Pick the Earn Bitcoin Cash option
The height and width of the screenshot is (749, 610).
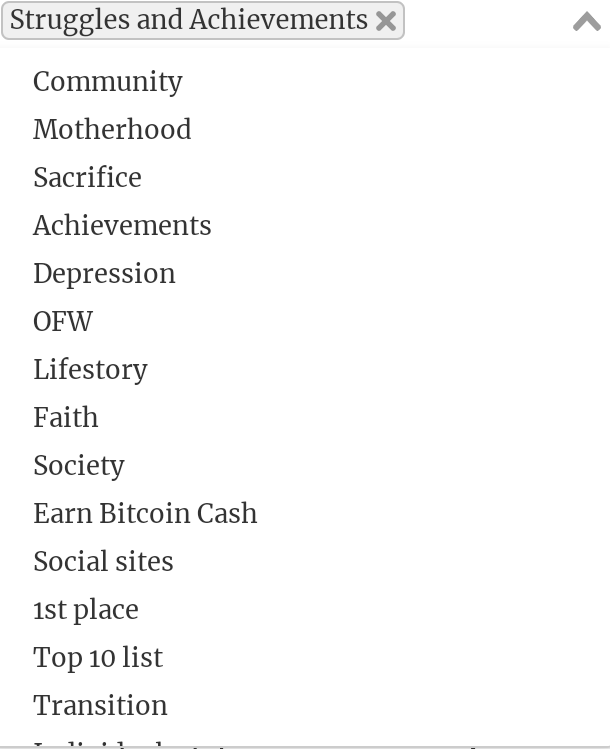coord(305,513)
